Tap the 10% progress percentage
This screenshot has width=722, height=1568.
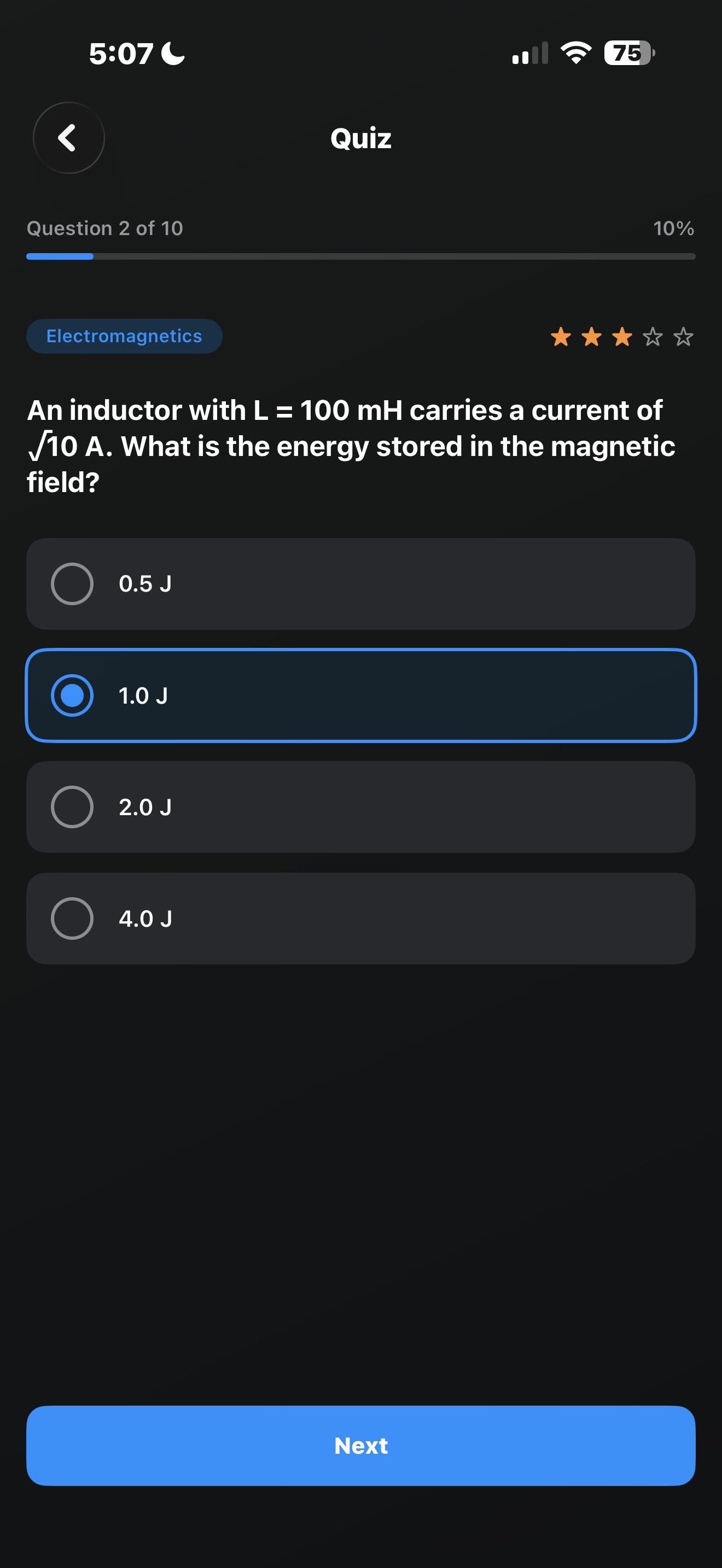[673, 229]
